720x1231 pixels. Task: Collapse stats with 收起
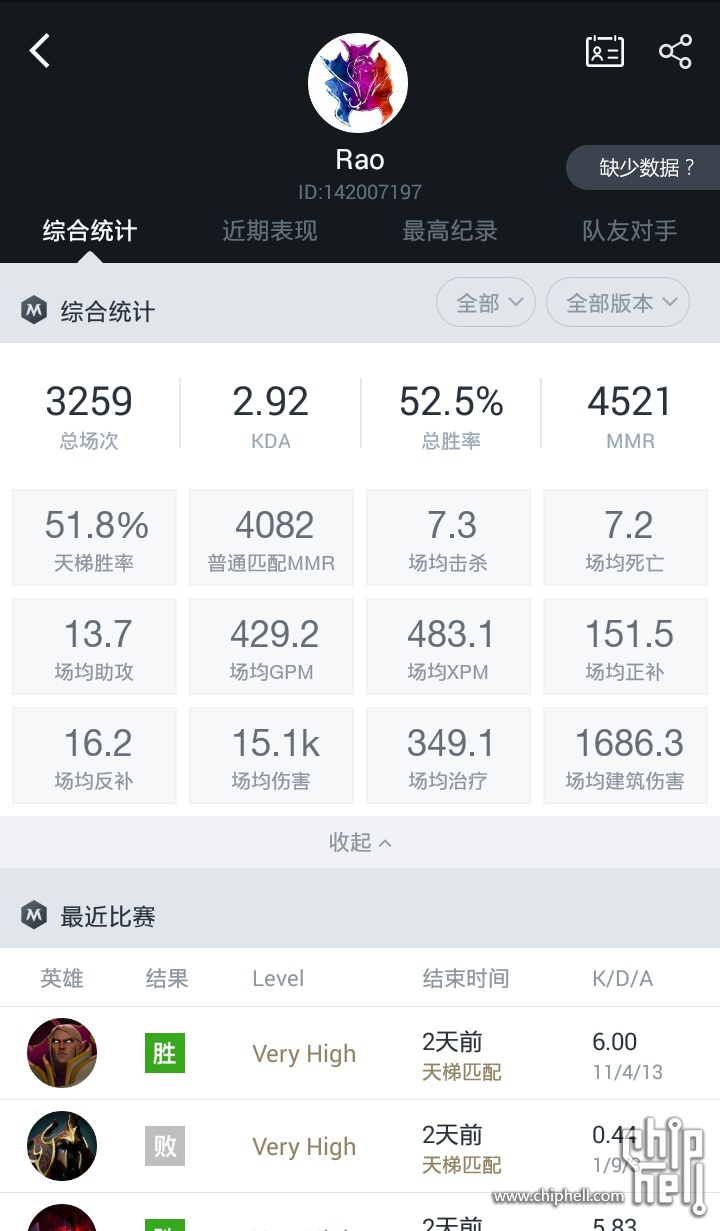(360, 842)
